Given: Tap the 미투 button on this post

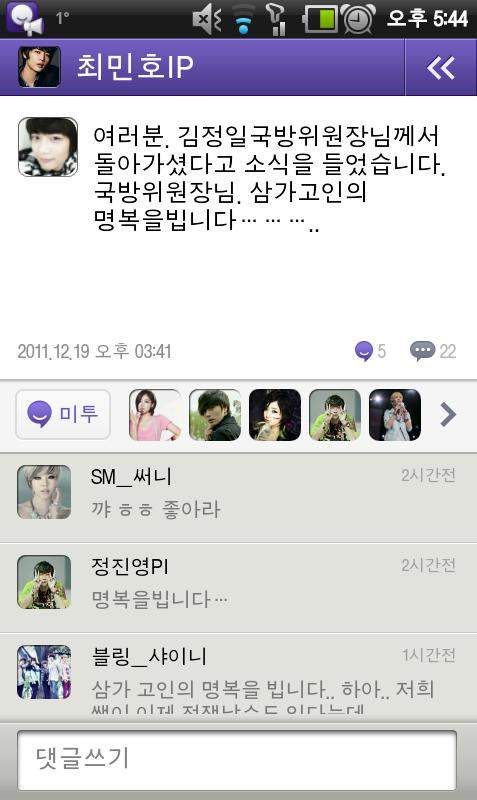Looking at the screenshot, I should (x=63, y=414).
